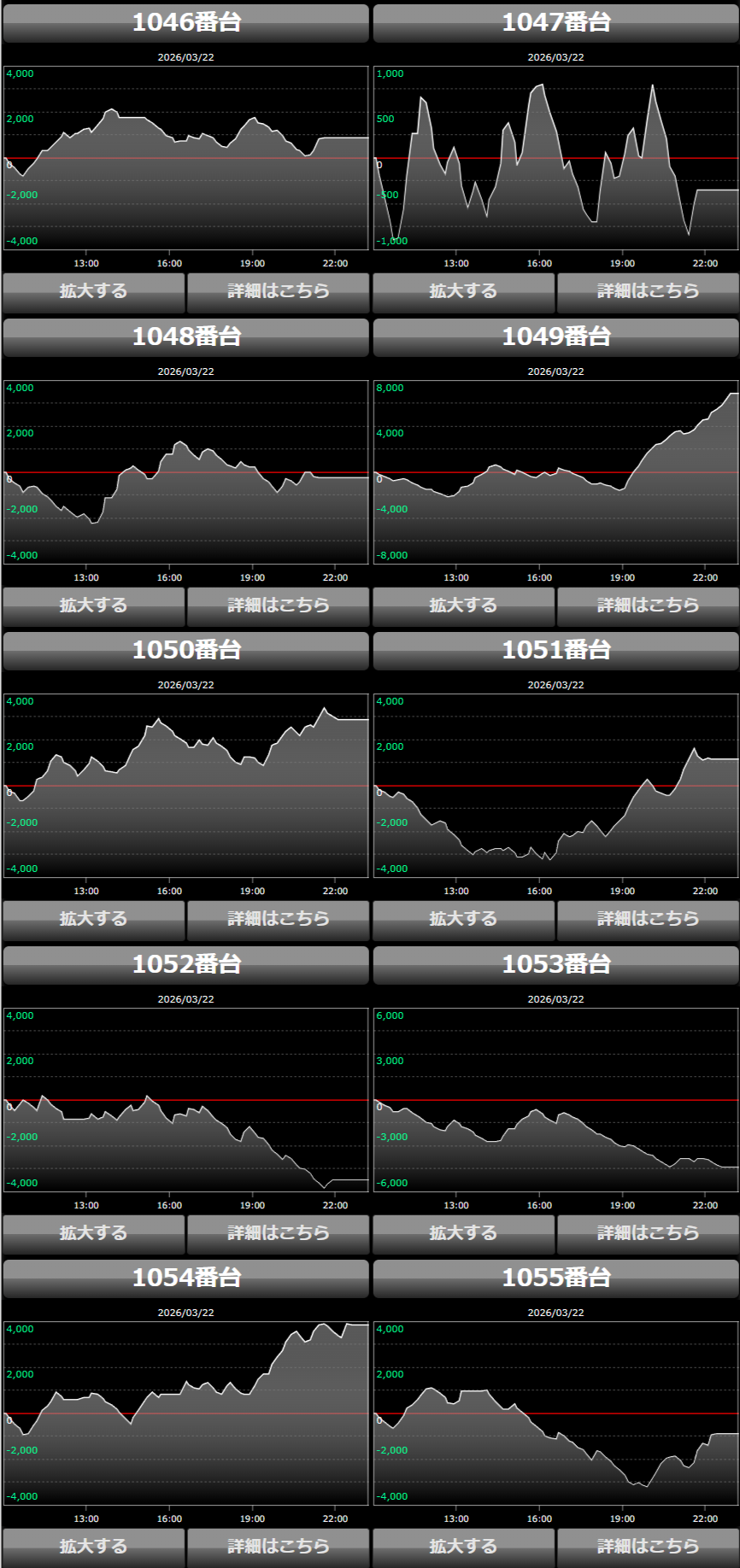
Task: Show details for machine 1053番台
Action: click(x=648, y=1233)
